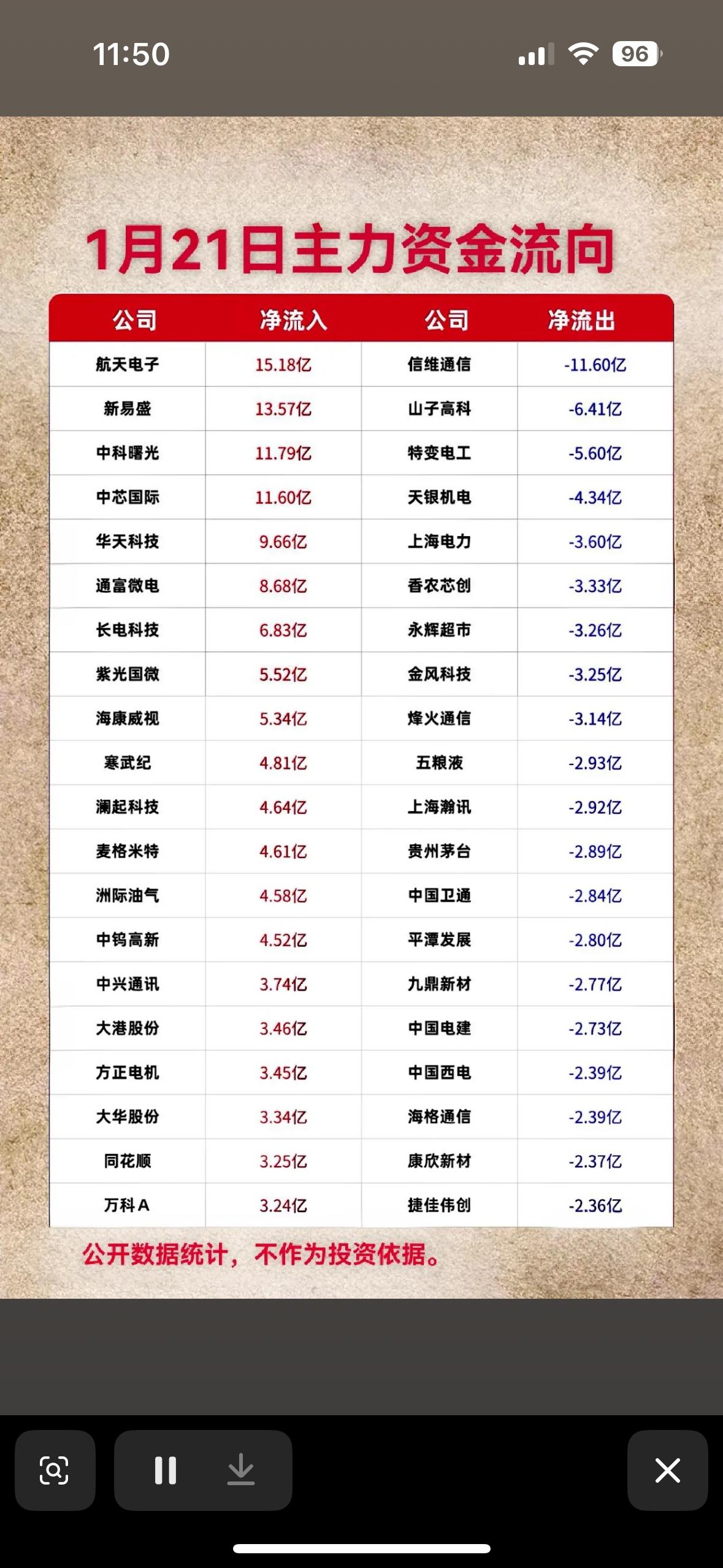Tap the Wi-Fi icon in the status bar

(x=583, y=55)
